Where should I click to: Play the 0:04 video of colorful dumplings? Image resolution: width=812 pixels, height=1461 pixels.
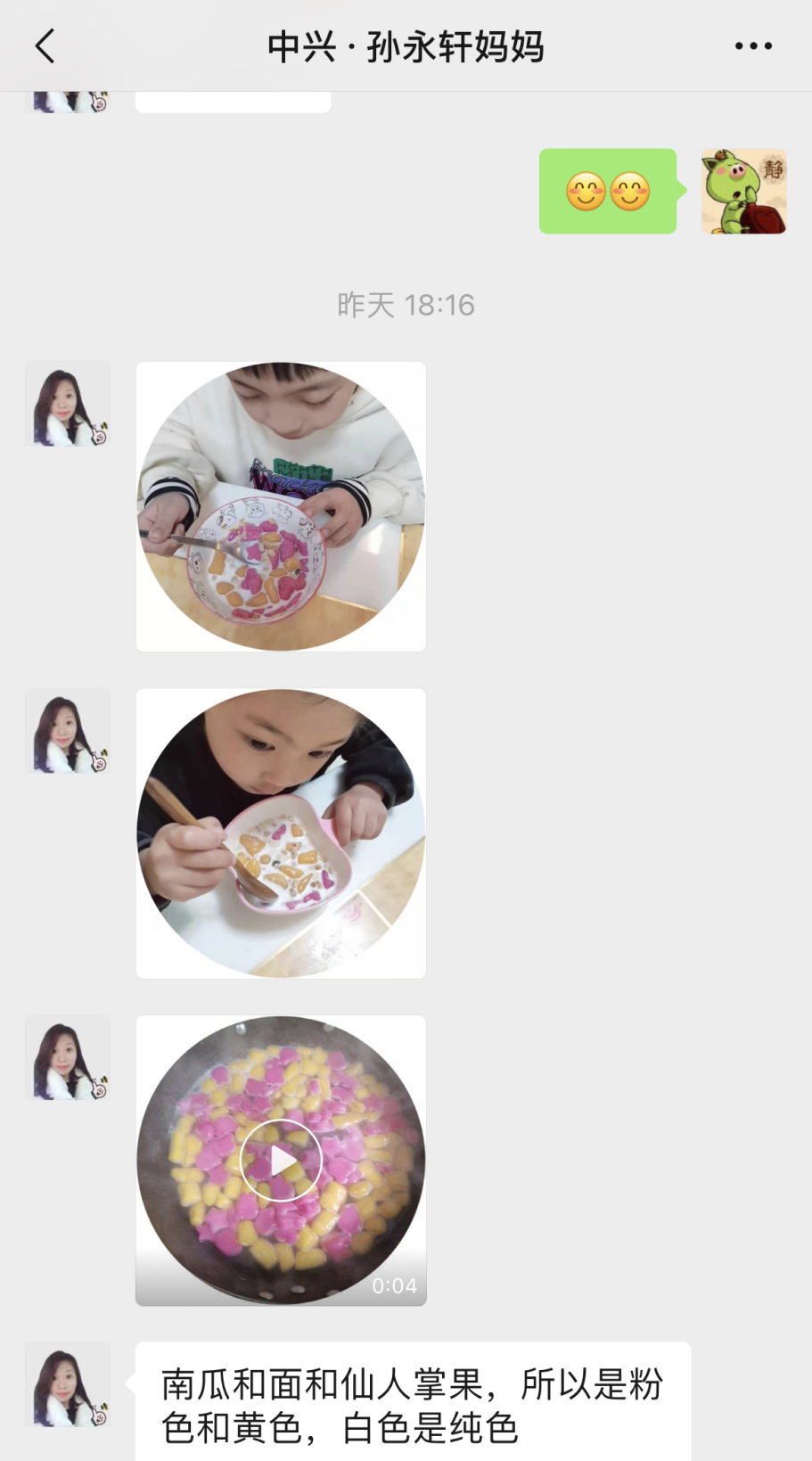click(x=281, y=1160)
